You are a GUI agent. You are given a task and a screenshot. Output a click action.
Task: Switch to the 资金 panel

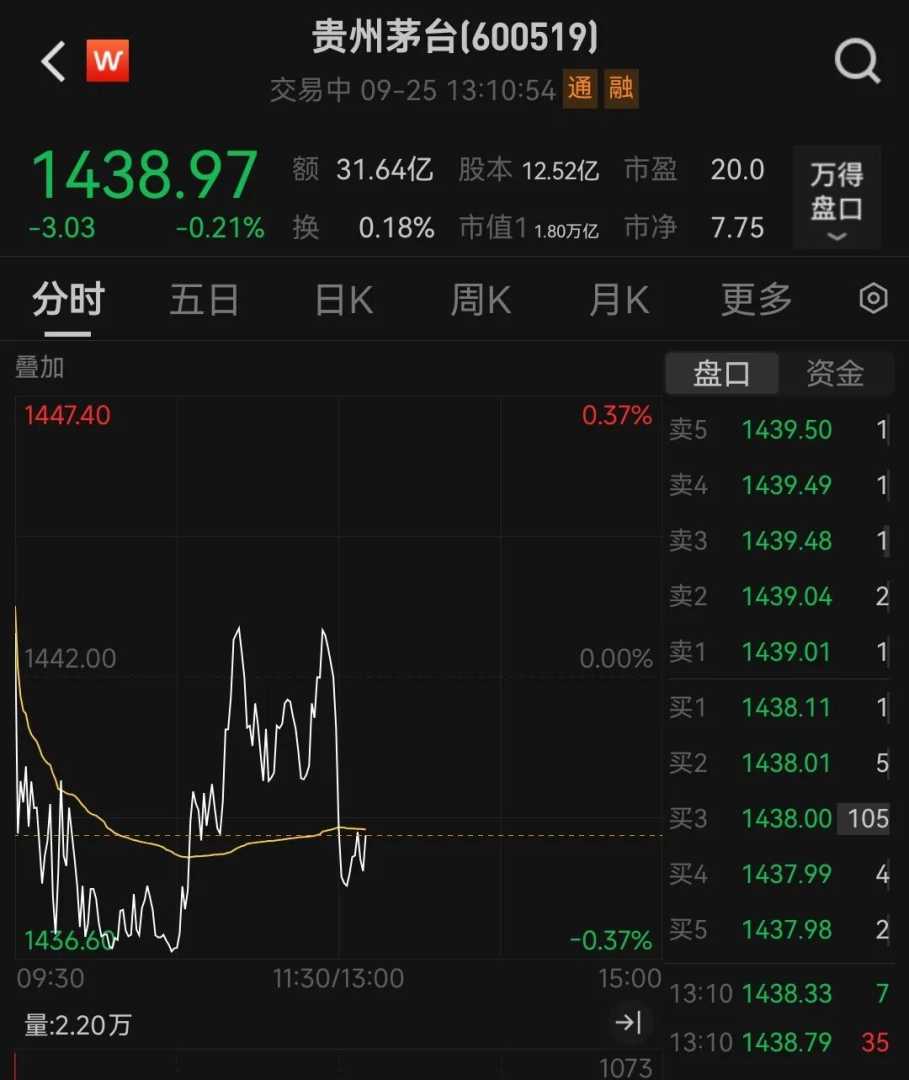(x=835, y=374)
